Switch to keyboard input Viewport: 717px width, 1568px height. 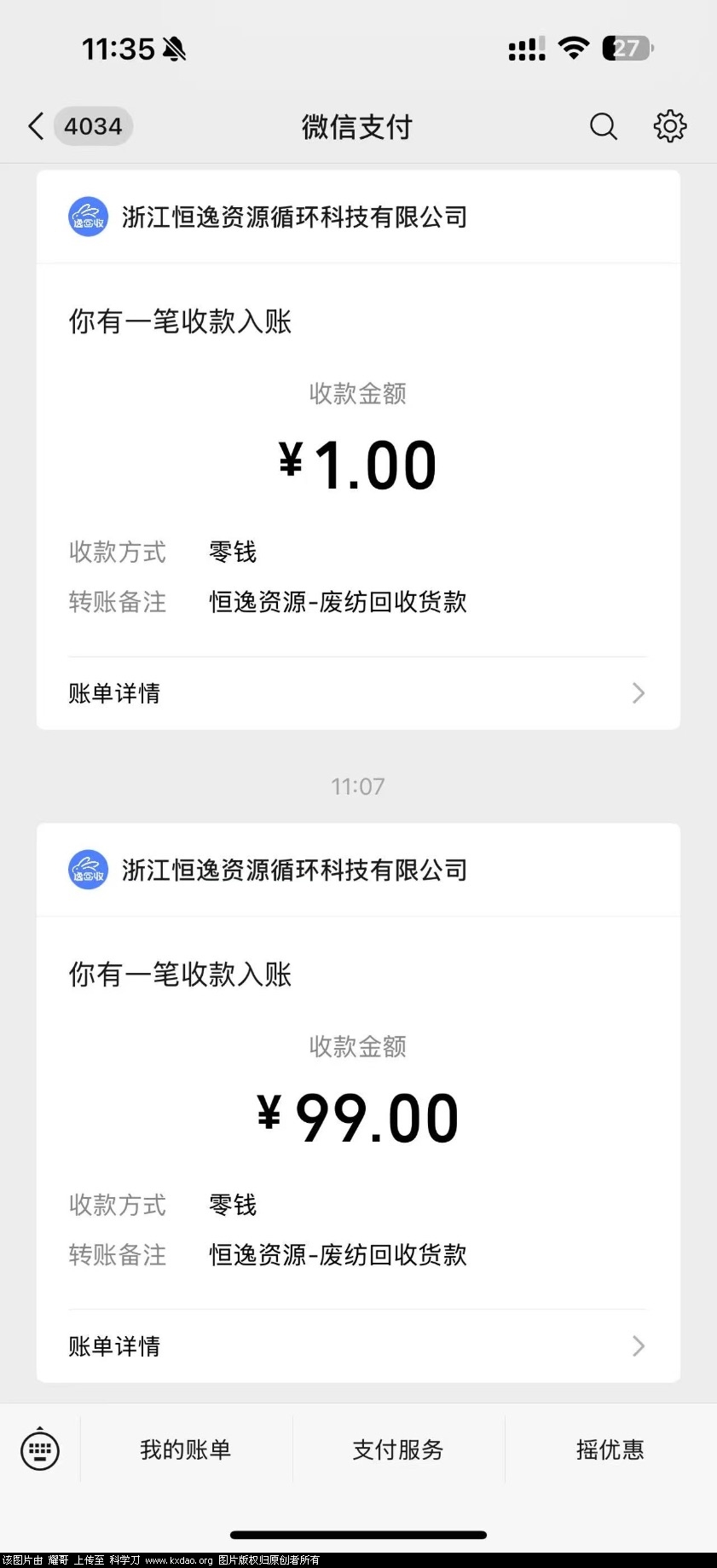pyautogui.click(x=40, y=1449)
